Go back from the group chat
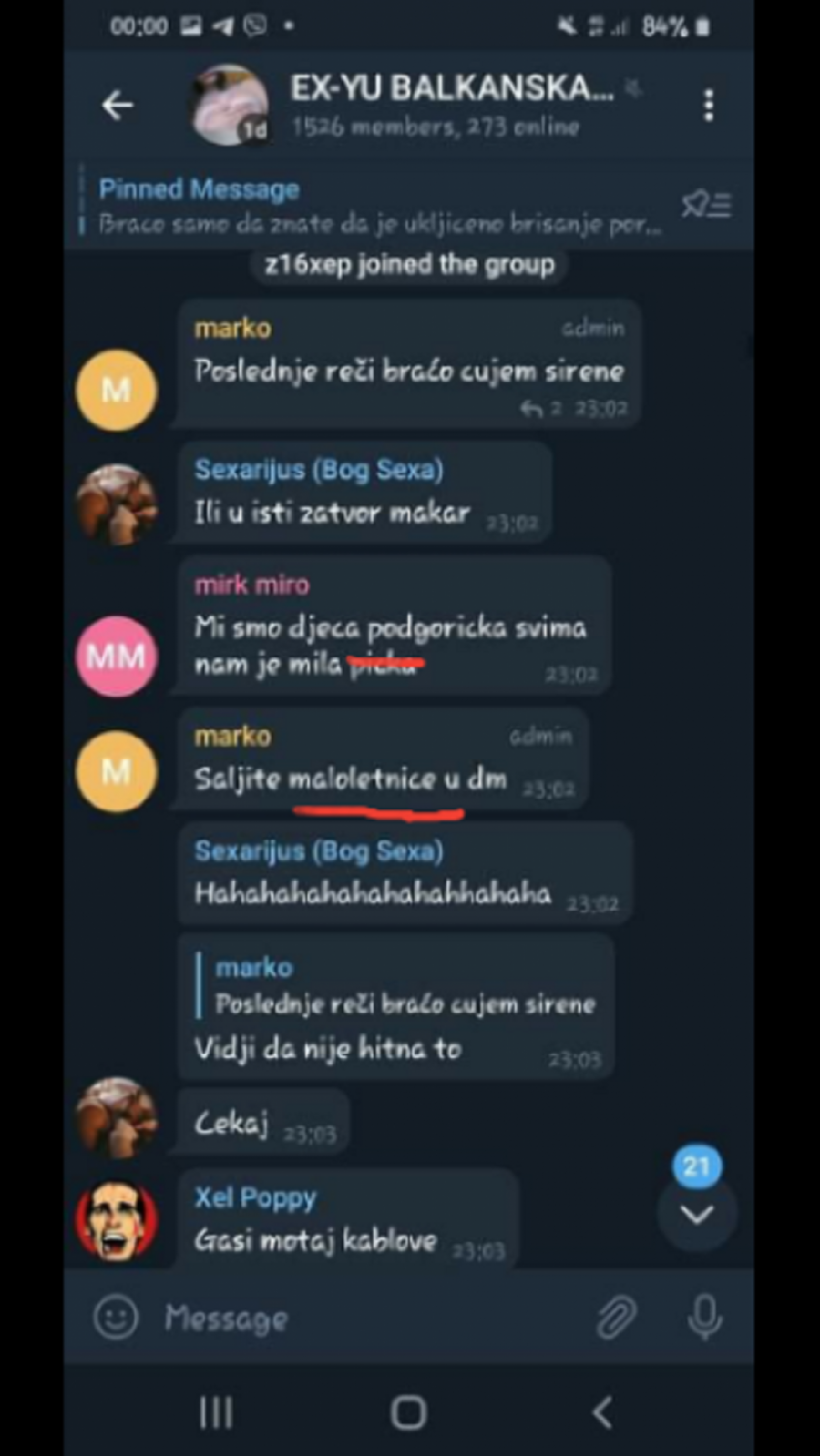This screenshot has width=820, height=1456. pos(118,106)
